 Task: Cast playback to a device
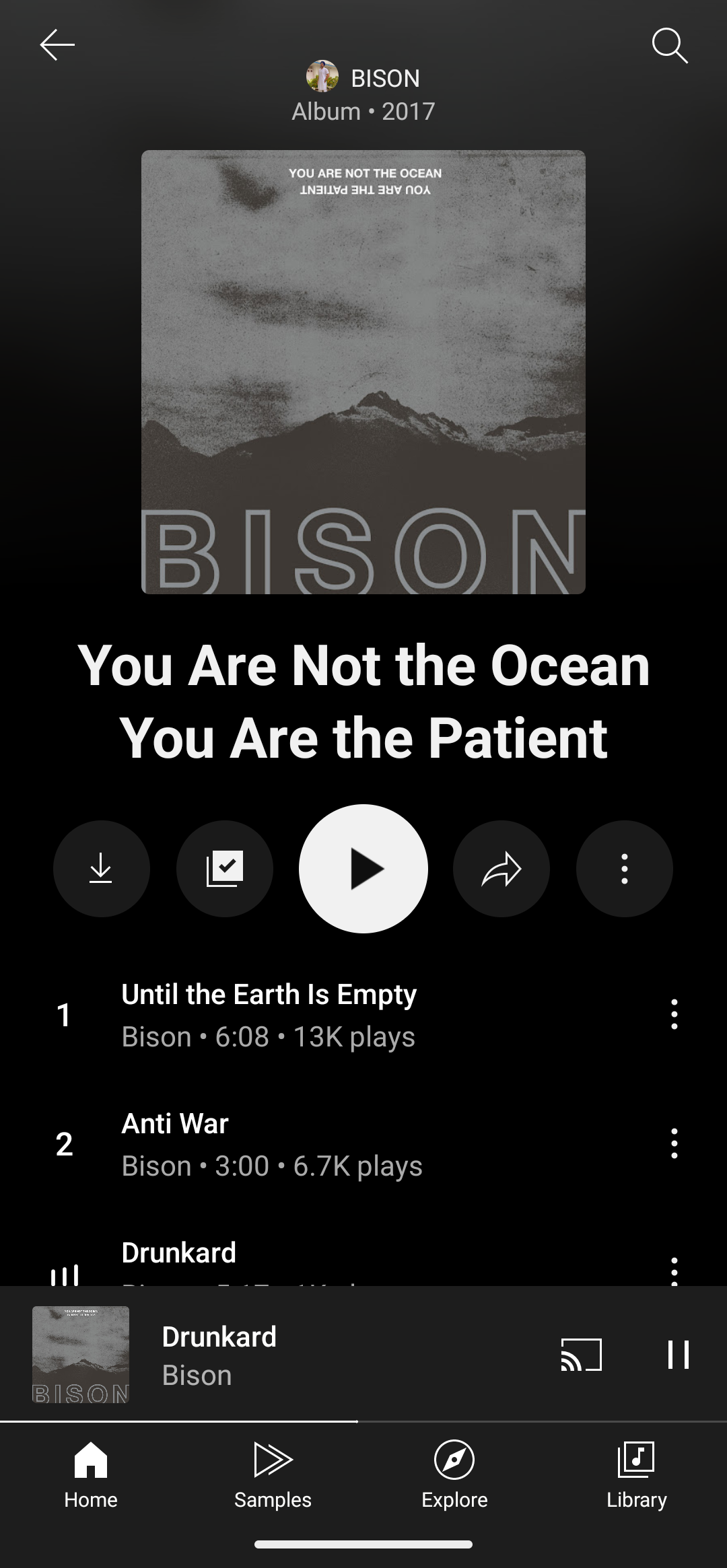point(581,1355)
